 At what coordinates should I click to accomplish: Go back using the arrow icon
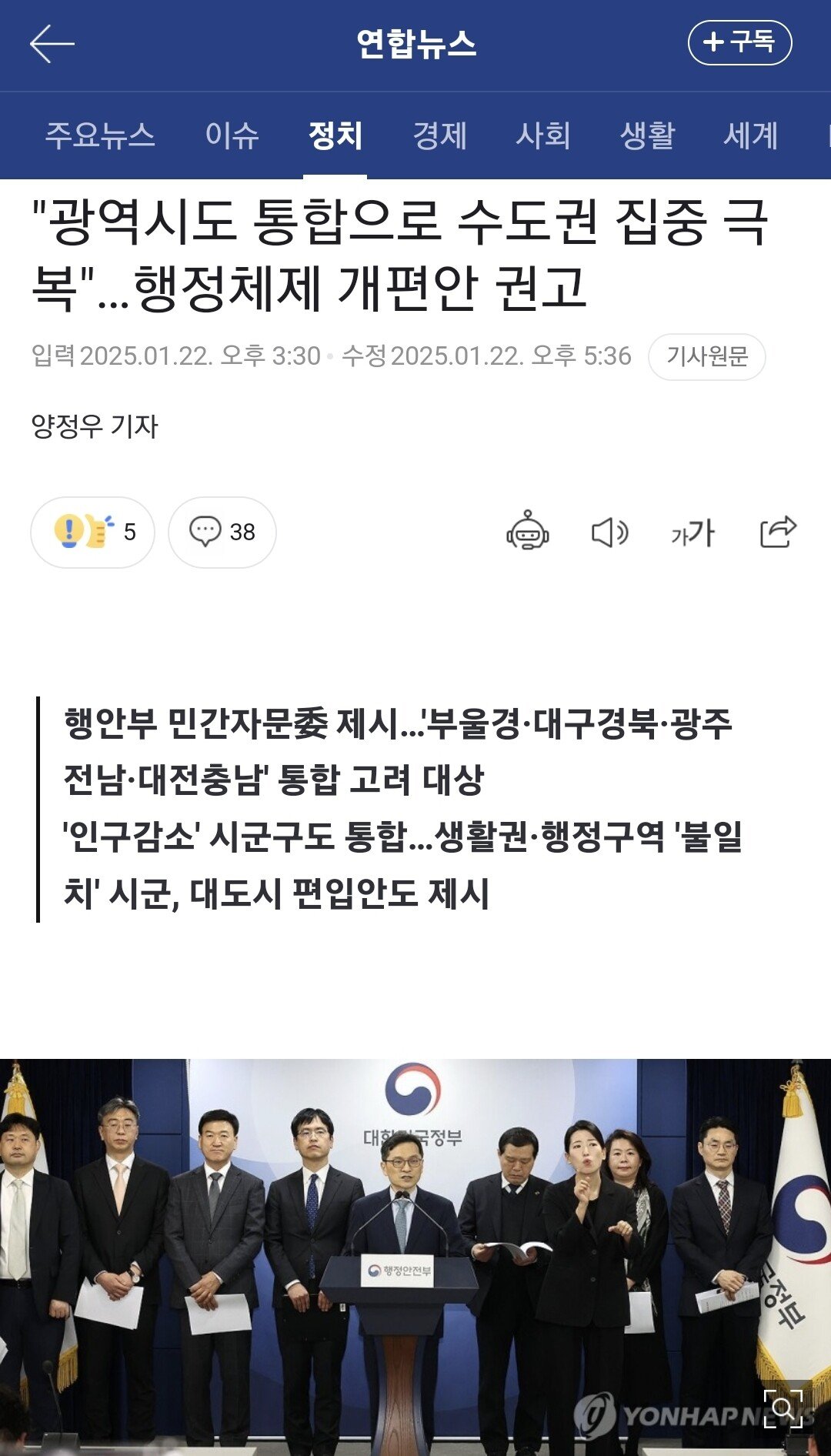(x=52, y=44)
